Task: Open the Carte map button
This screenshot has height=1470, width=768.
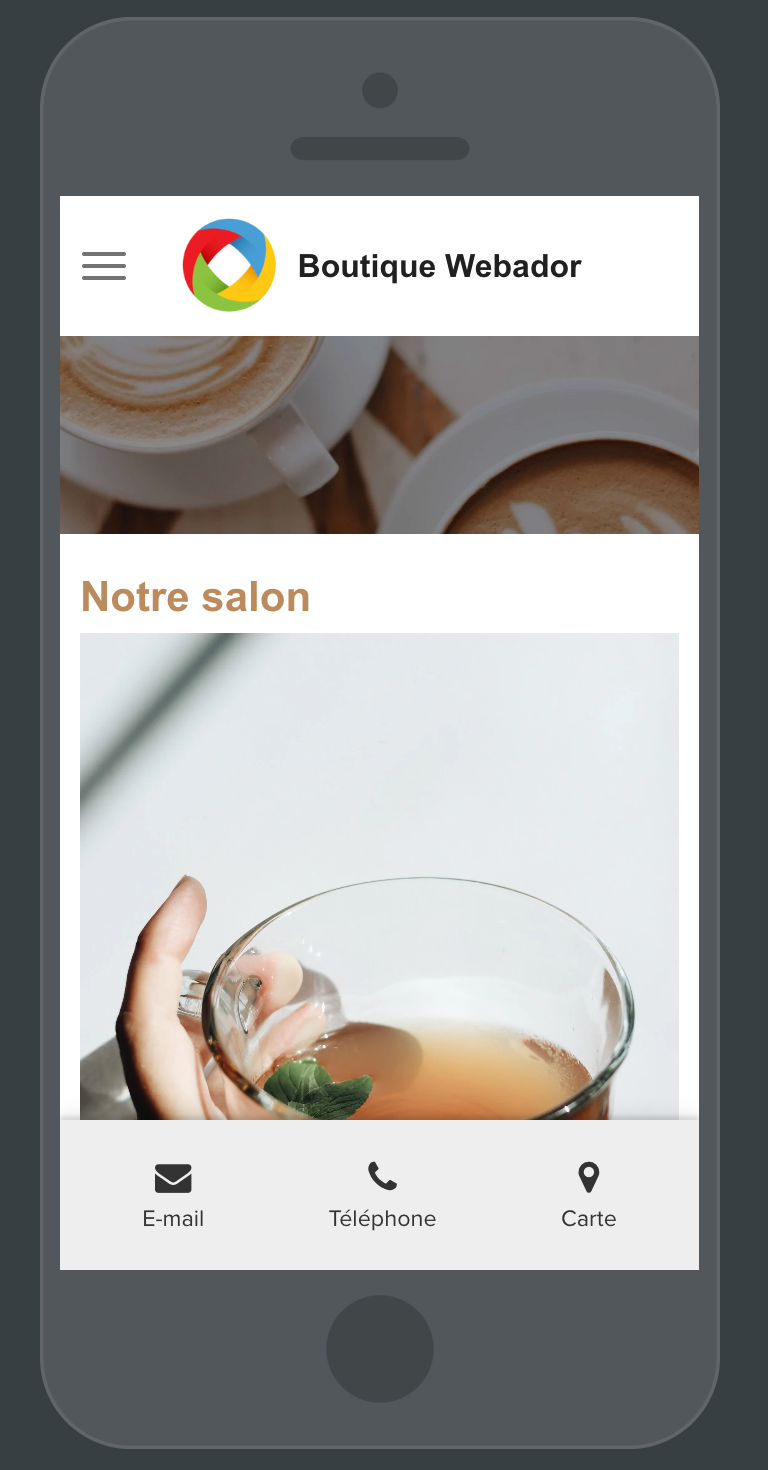Action: (588, 1195)
